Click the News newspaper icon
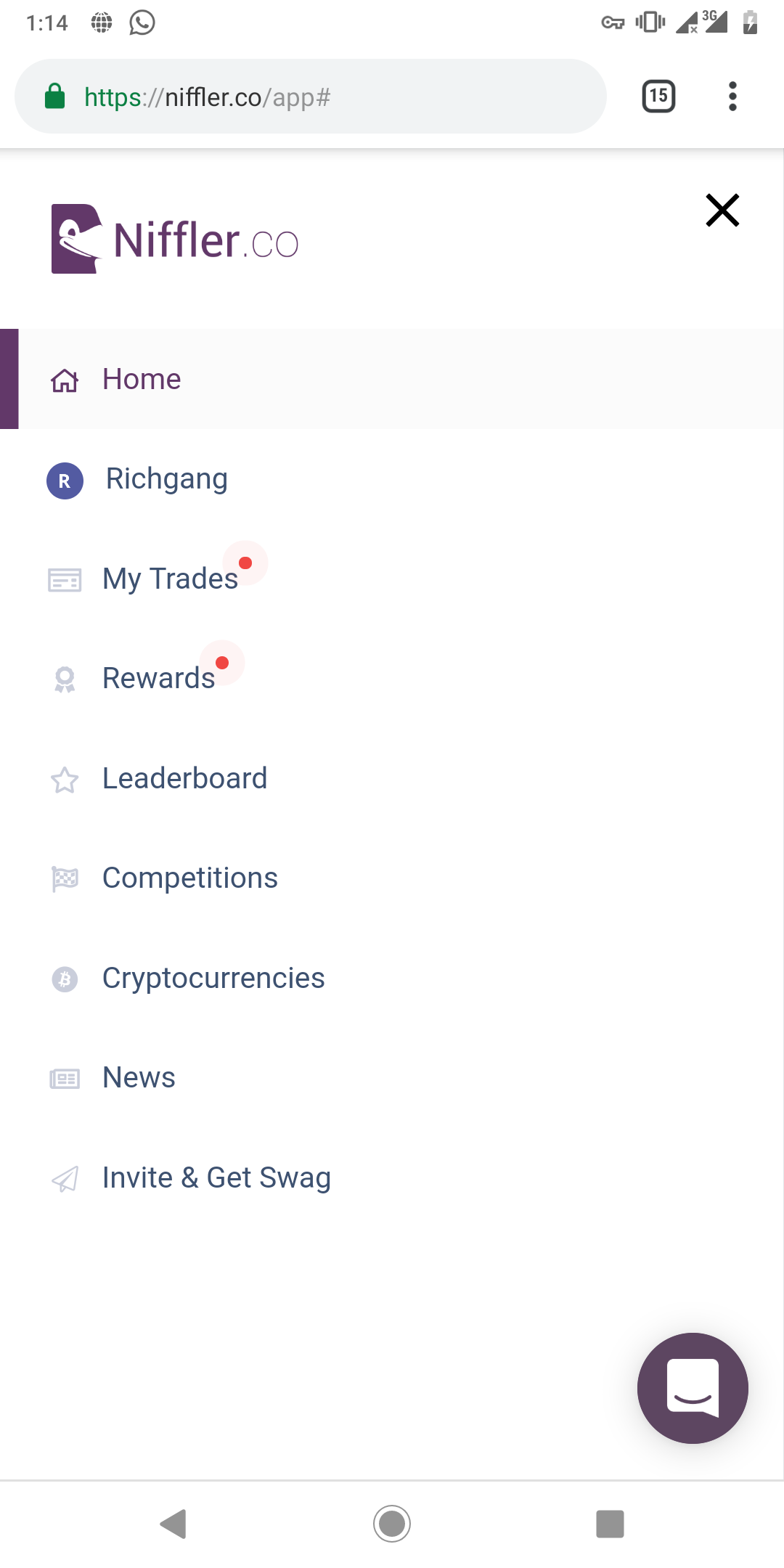The width and height of the screenshot is (784, 1568). tap(65, 1079)
